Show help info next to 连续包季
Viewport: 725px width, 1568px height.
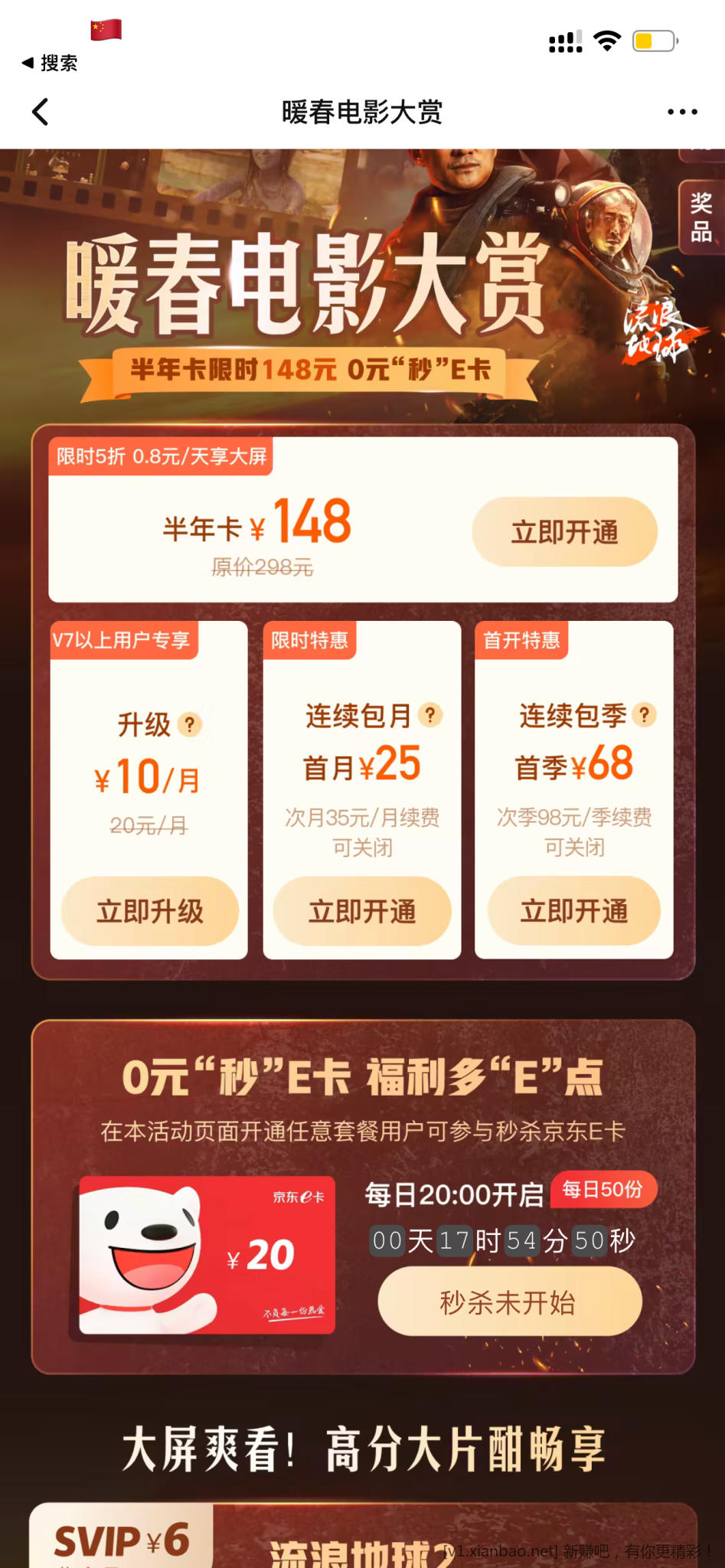coord(645,715)
